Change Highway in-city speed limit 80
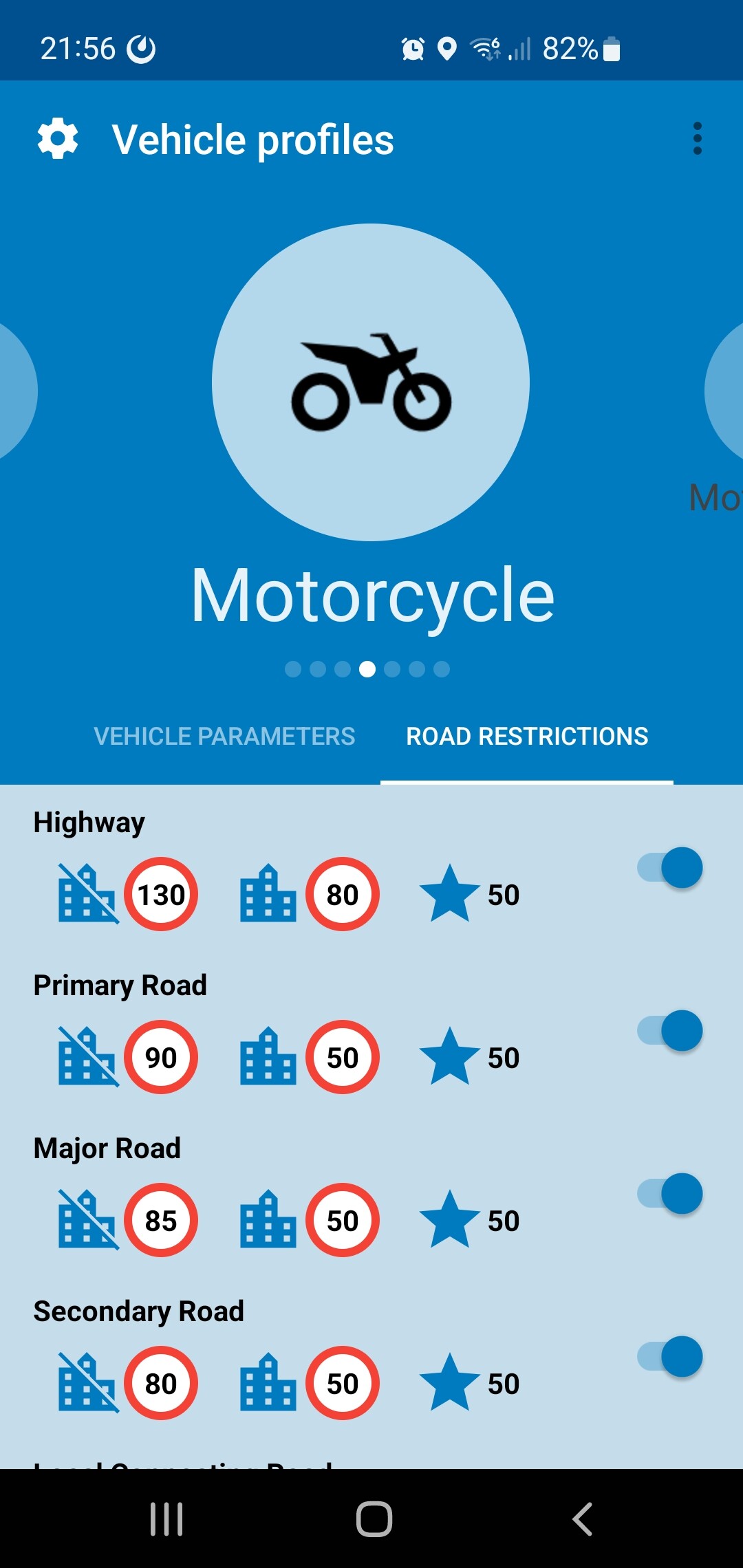 (x=343, y=895)
